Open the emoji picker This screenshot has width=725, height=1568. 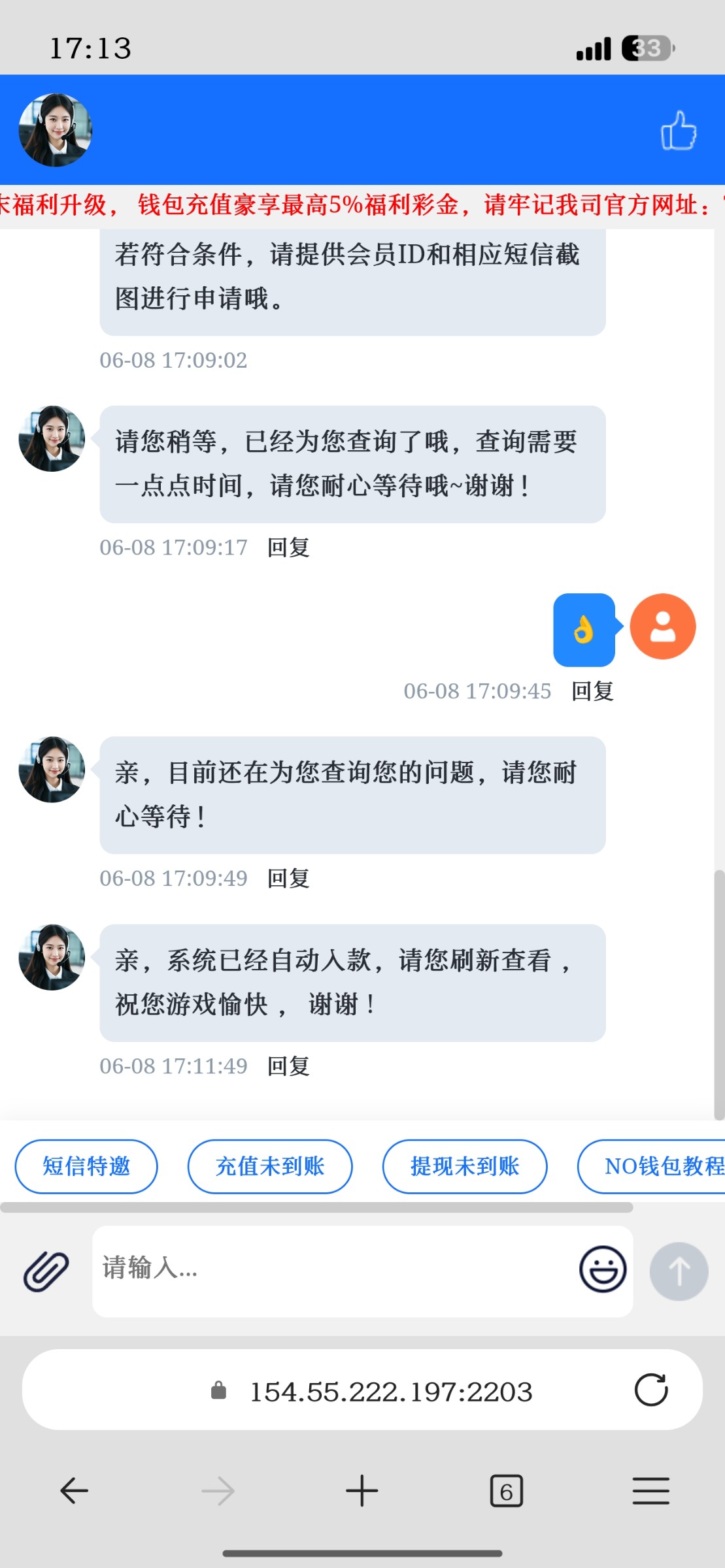(602, 1269)
